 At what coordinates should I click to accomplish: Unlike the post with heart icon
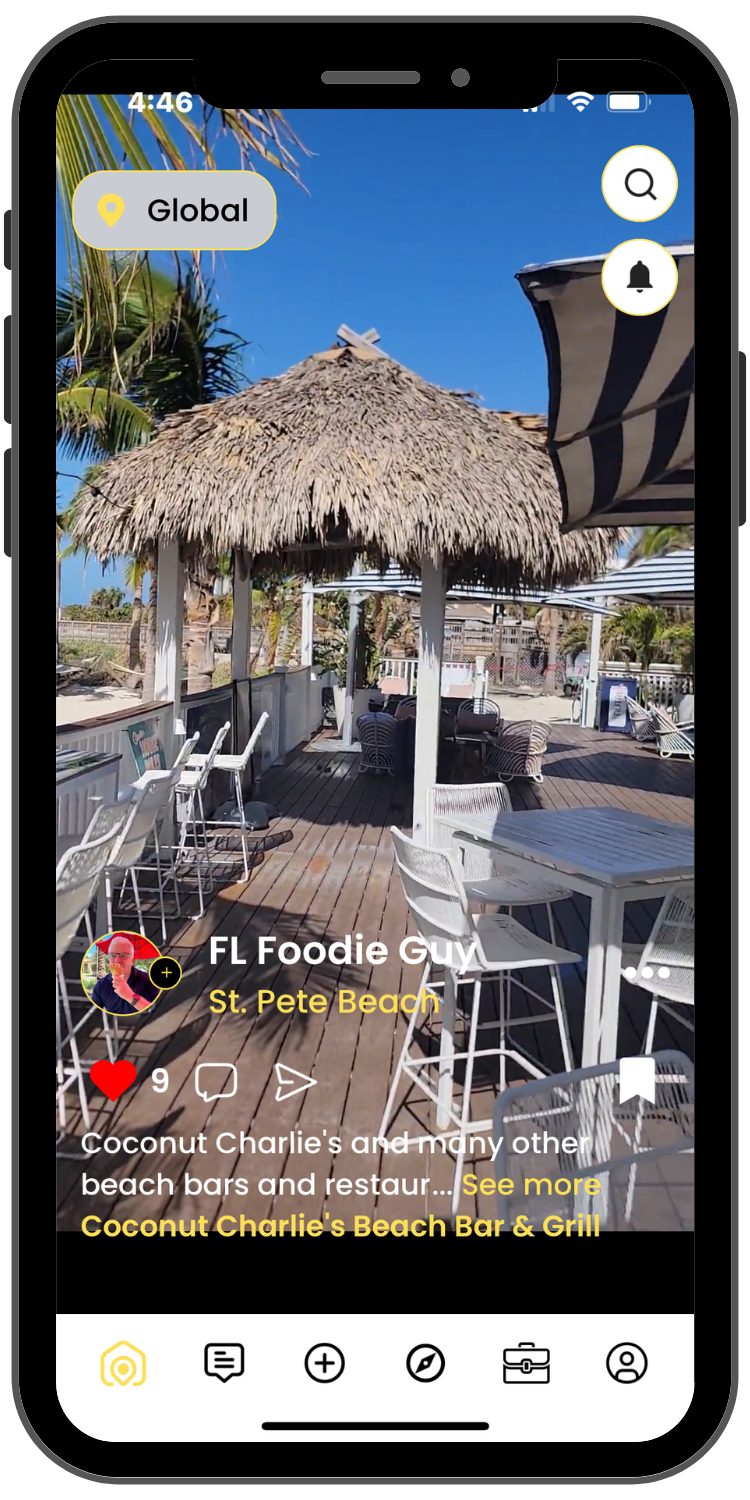click(113, 1081)
